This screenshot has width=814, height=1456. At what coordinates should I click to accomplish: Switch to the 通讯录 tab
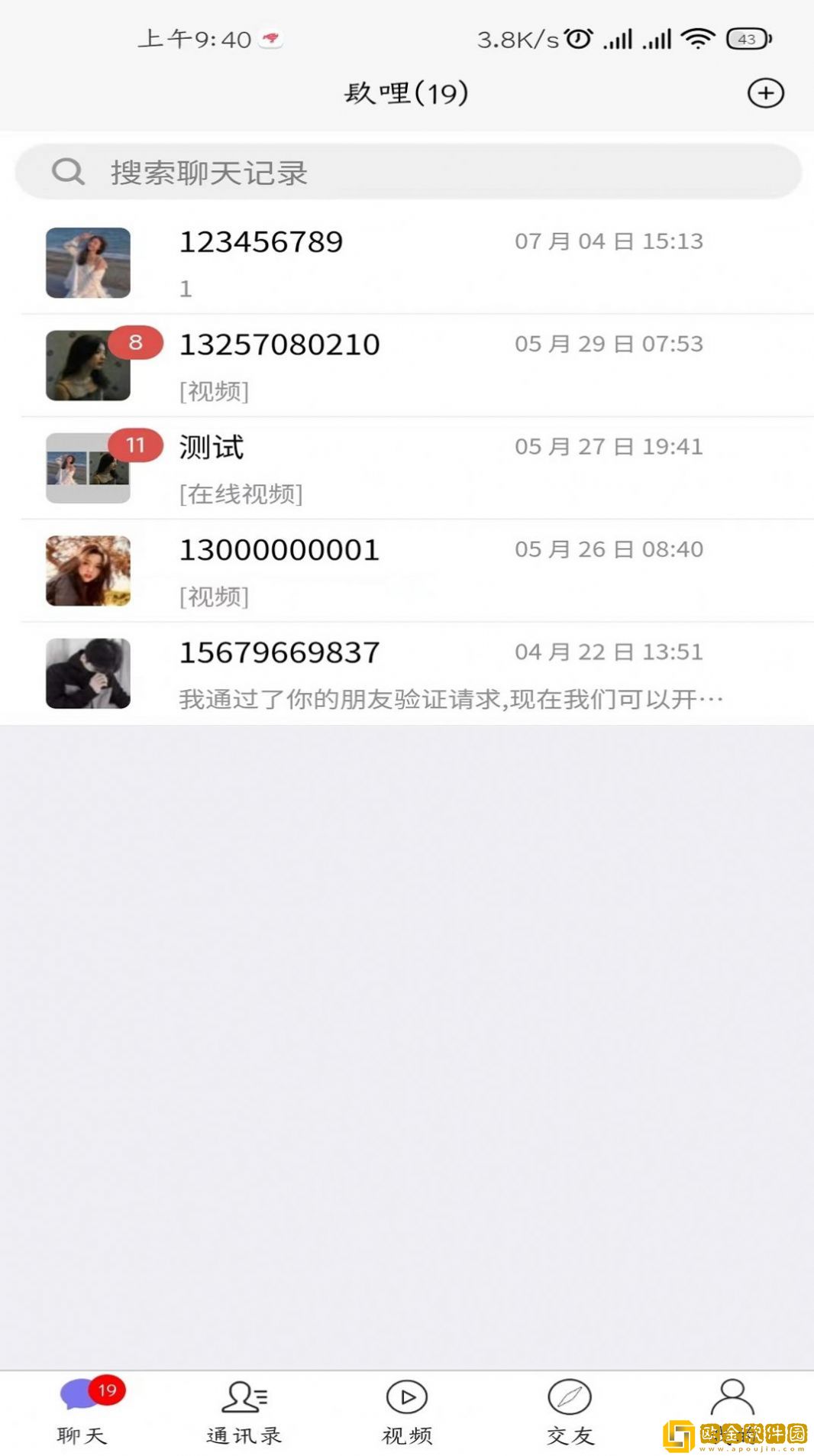pos(244,1412)
